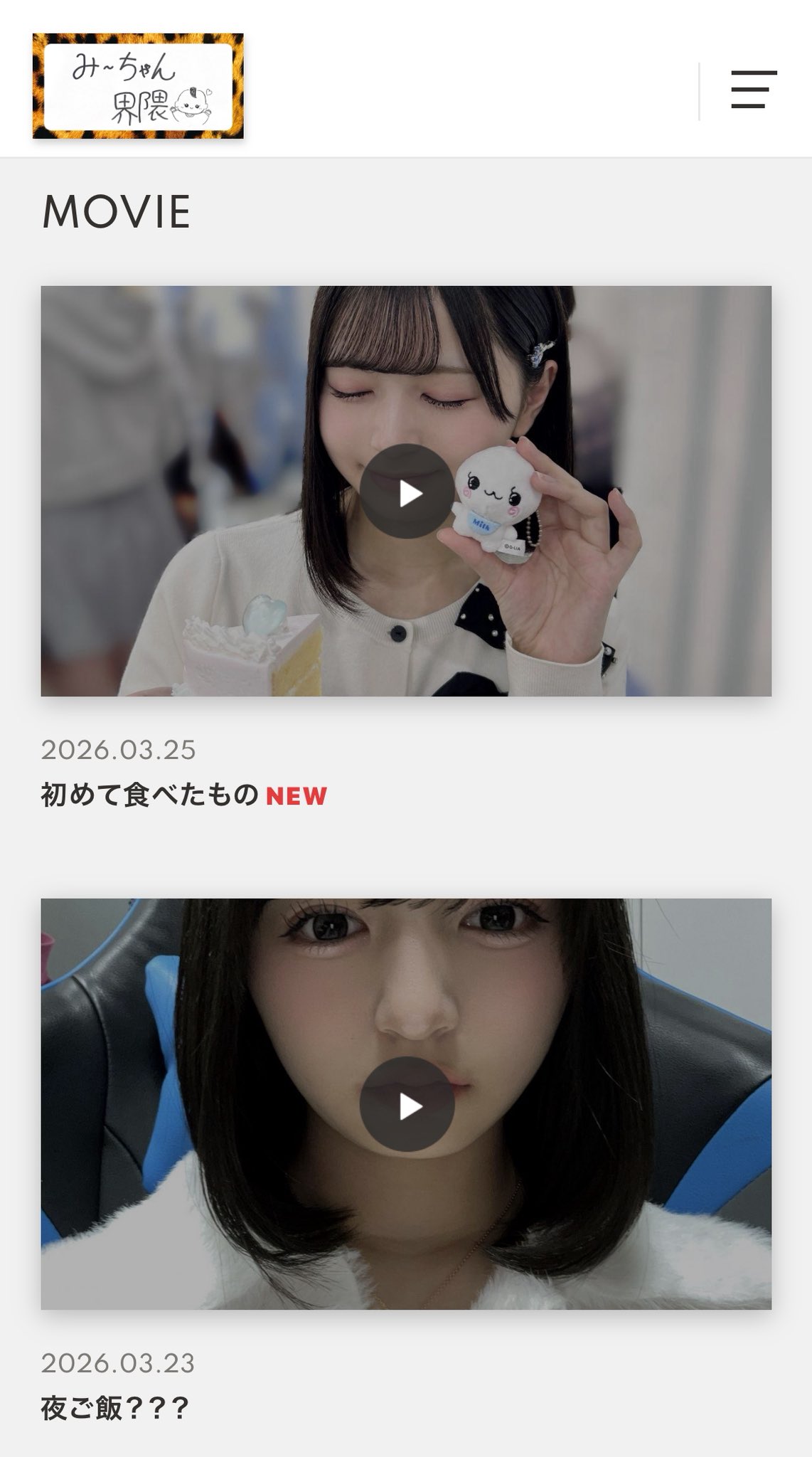Image resolution: width=812 pixels, height=1457 pixels.
Task: Play the 初めて食べたもの movie
Action: [x=406, y=492]
